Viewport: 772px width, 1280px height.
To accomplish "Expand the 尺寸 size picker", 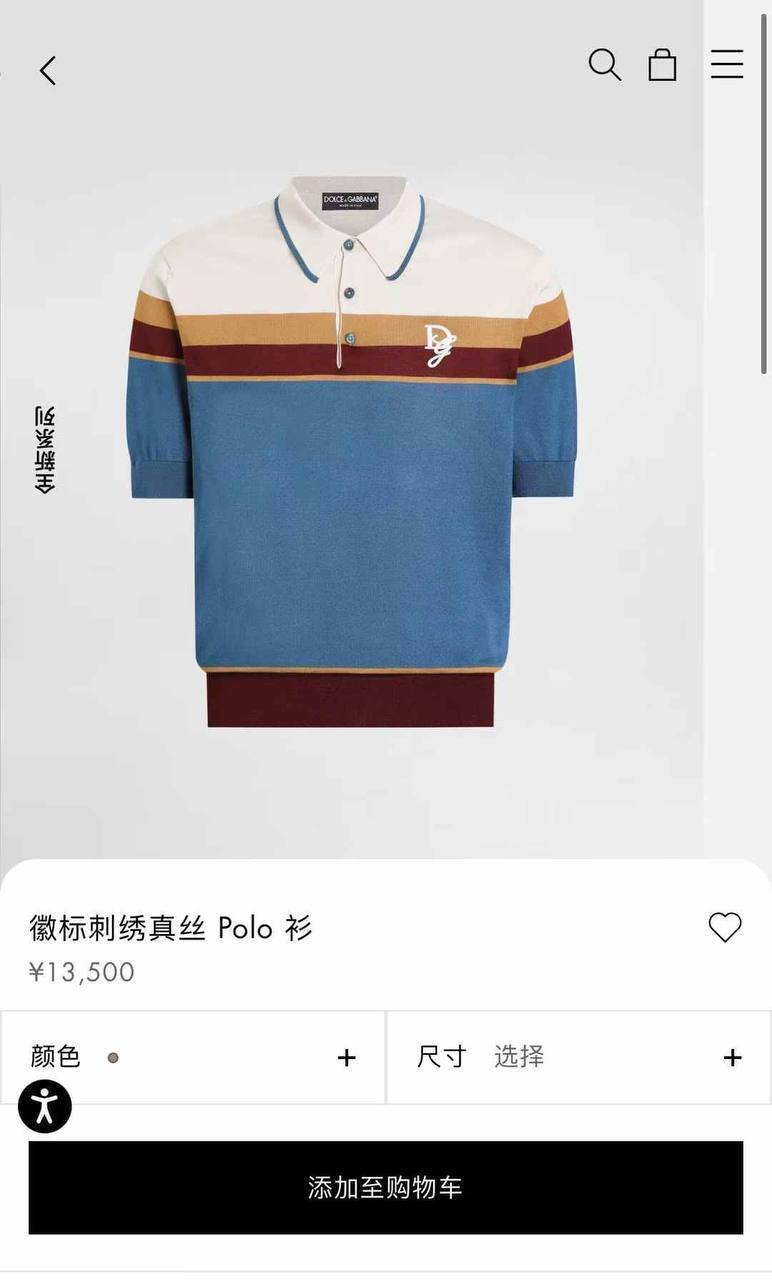I will [x=732, y=1058].
